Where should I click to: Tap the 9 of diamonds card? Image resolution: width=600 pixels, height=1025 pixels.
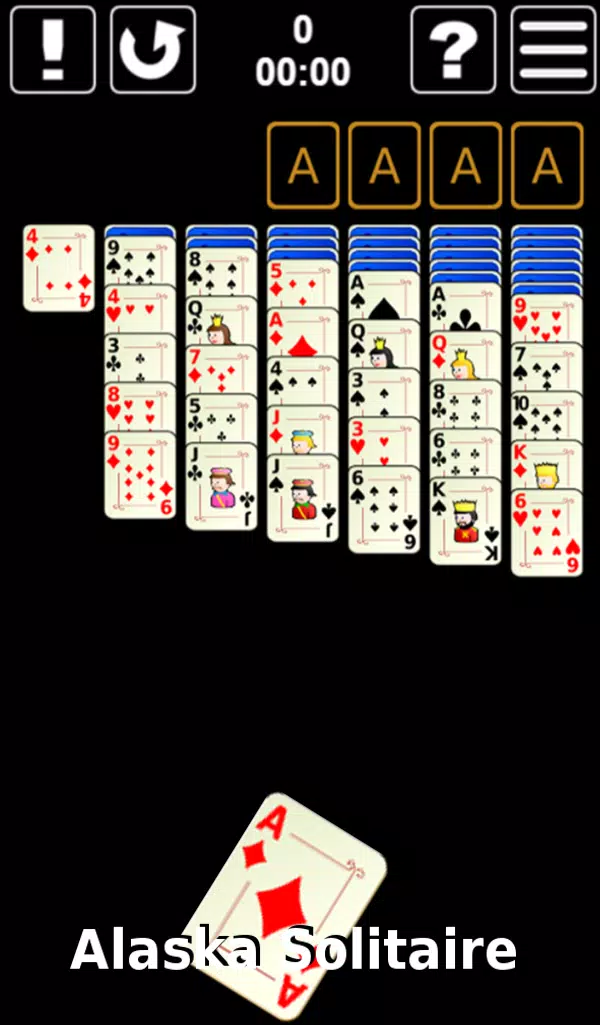pos(140,475)
